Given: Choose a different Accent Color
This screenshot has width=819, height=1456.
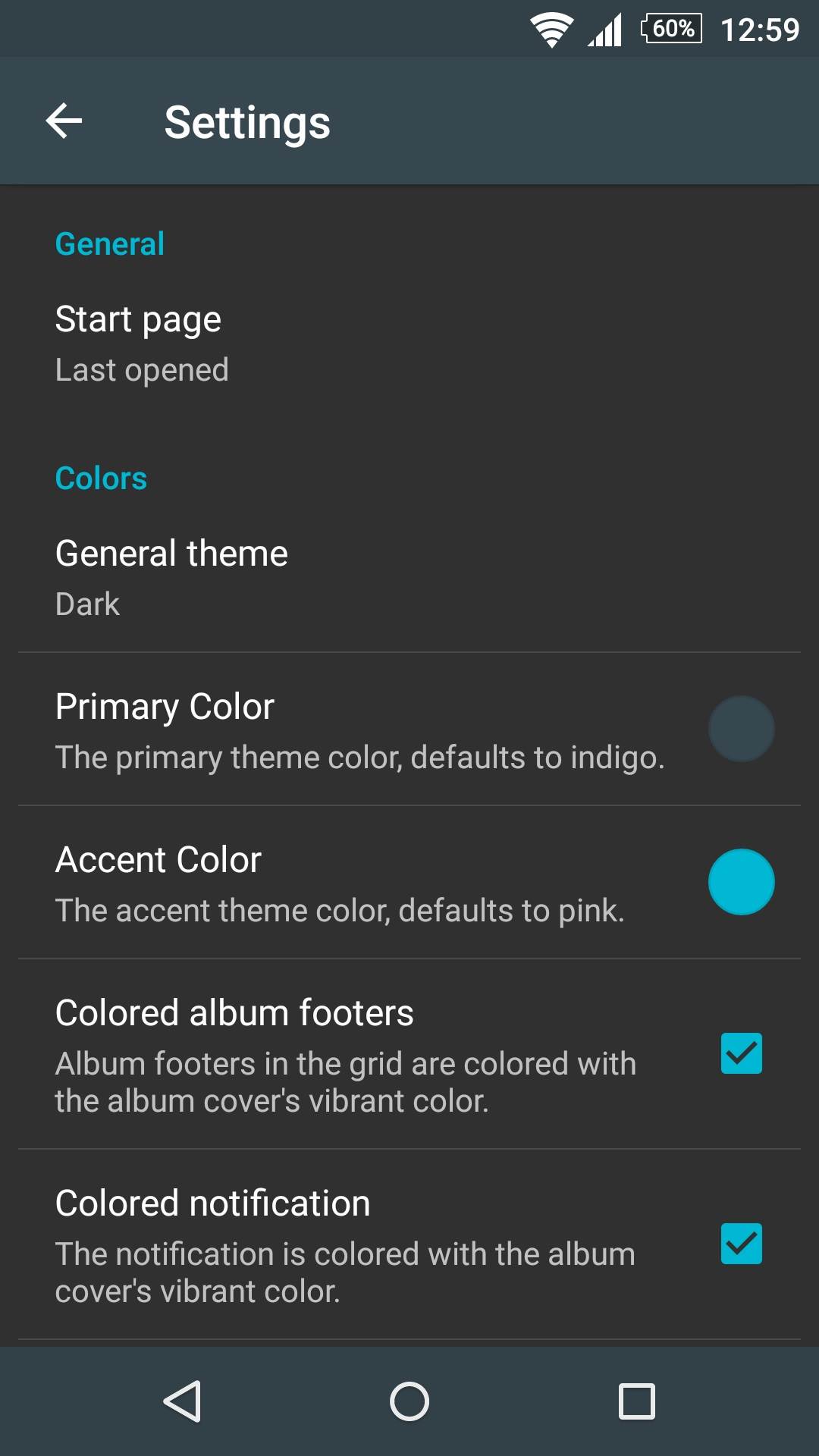Looking at the screenshot, I should click(740, 883).
